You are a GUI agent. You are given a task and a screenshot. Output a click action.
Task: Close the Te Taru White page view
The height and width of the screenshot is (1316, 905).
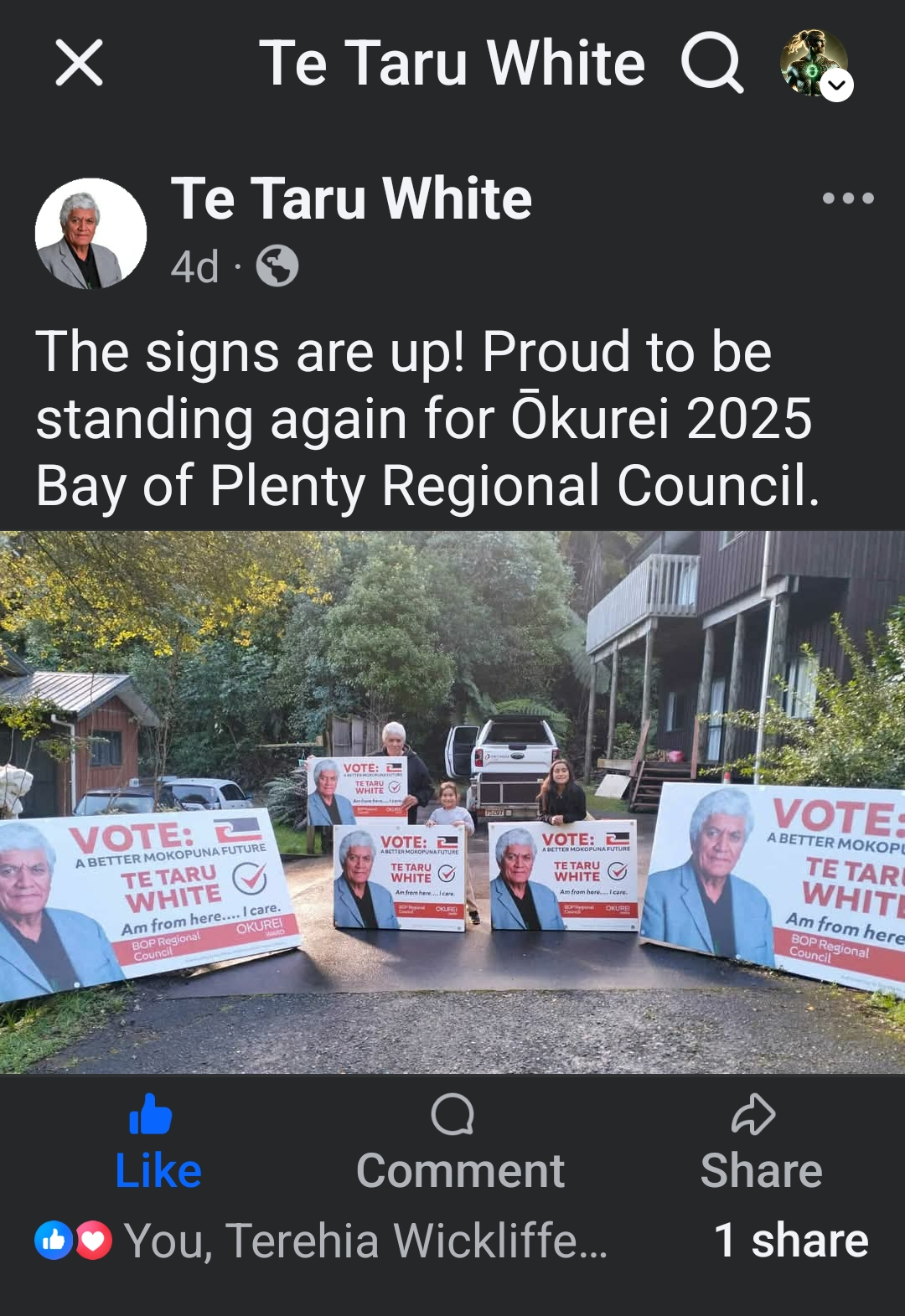[x=79, y=63]
